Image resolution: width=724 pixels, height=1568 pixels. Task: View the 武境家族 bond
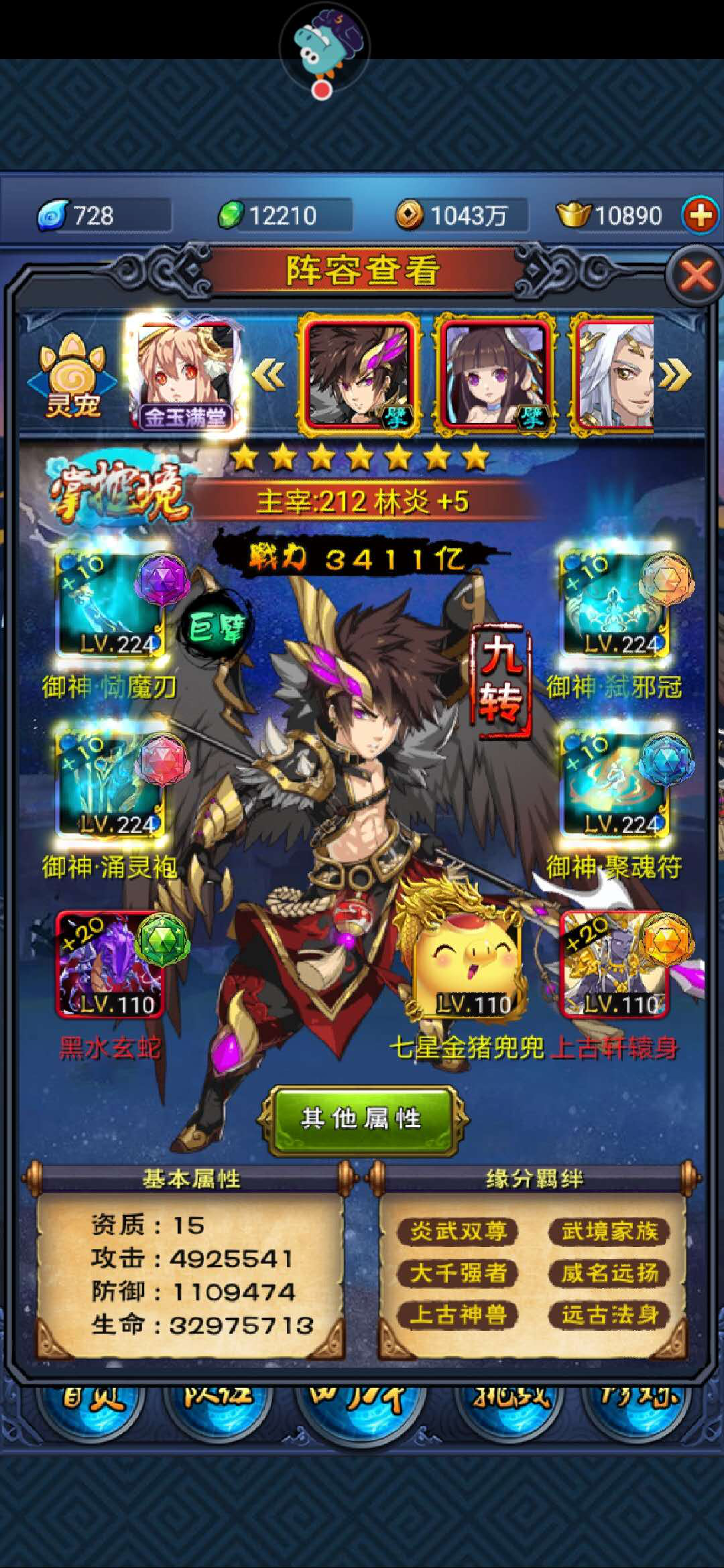(x=609, y=1232)
